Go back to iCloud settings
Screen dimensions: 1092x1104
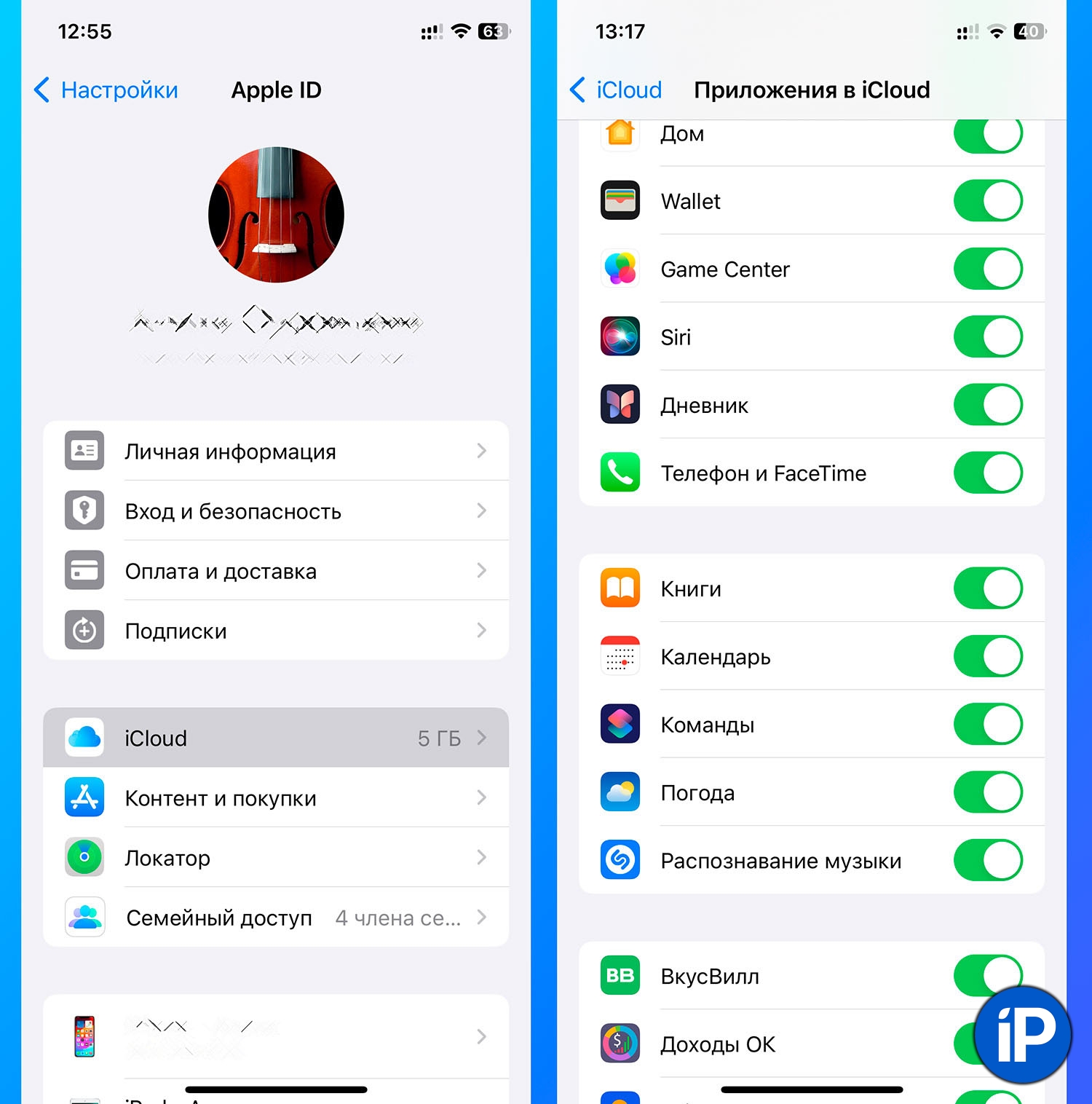pyautogui.click(x=616, y=90)
